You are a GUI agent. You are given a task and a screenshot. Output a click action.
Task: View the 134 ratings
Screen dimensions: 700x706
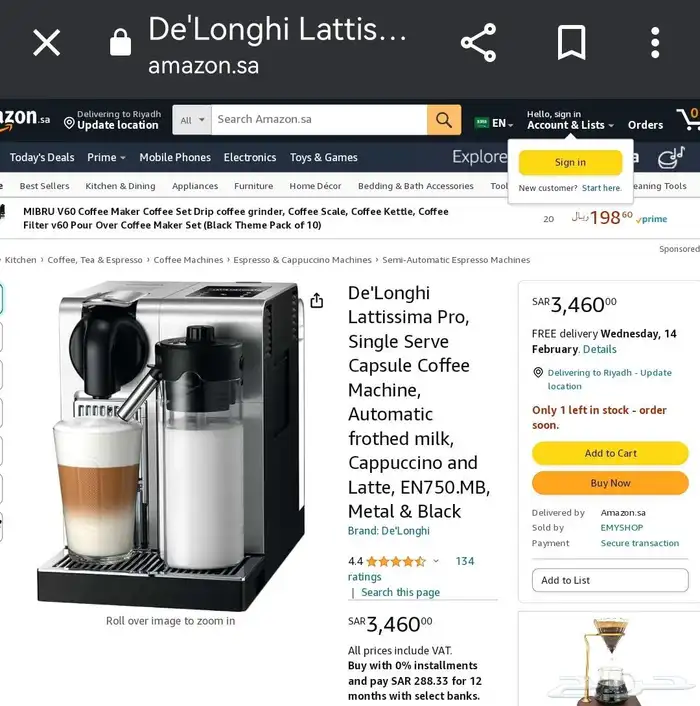tap(464, 561)
